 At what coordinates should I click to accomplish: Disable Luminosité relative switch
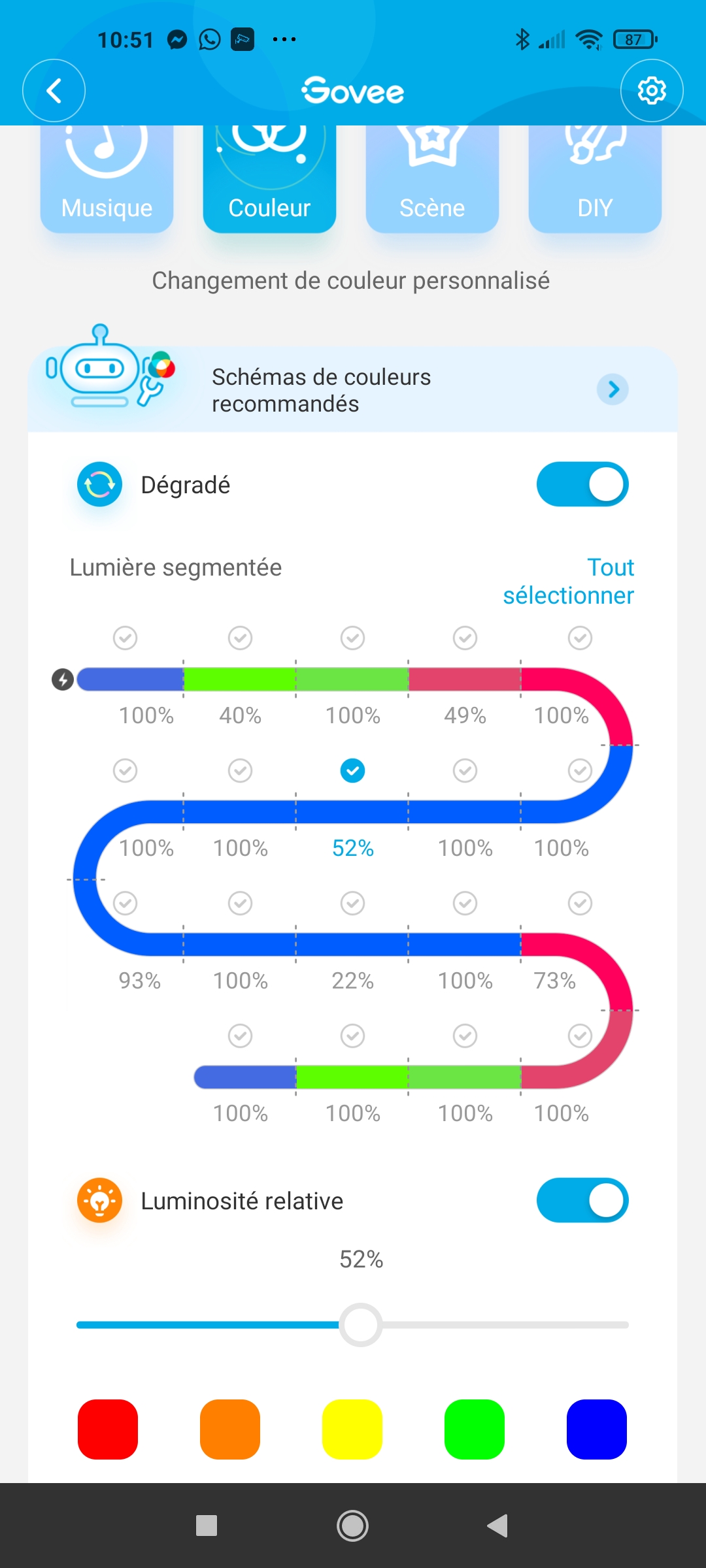(582, 1200)
